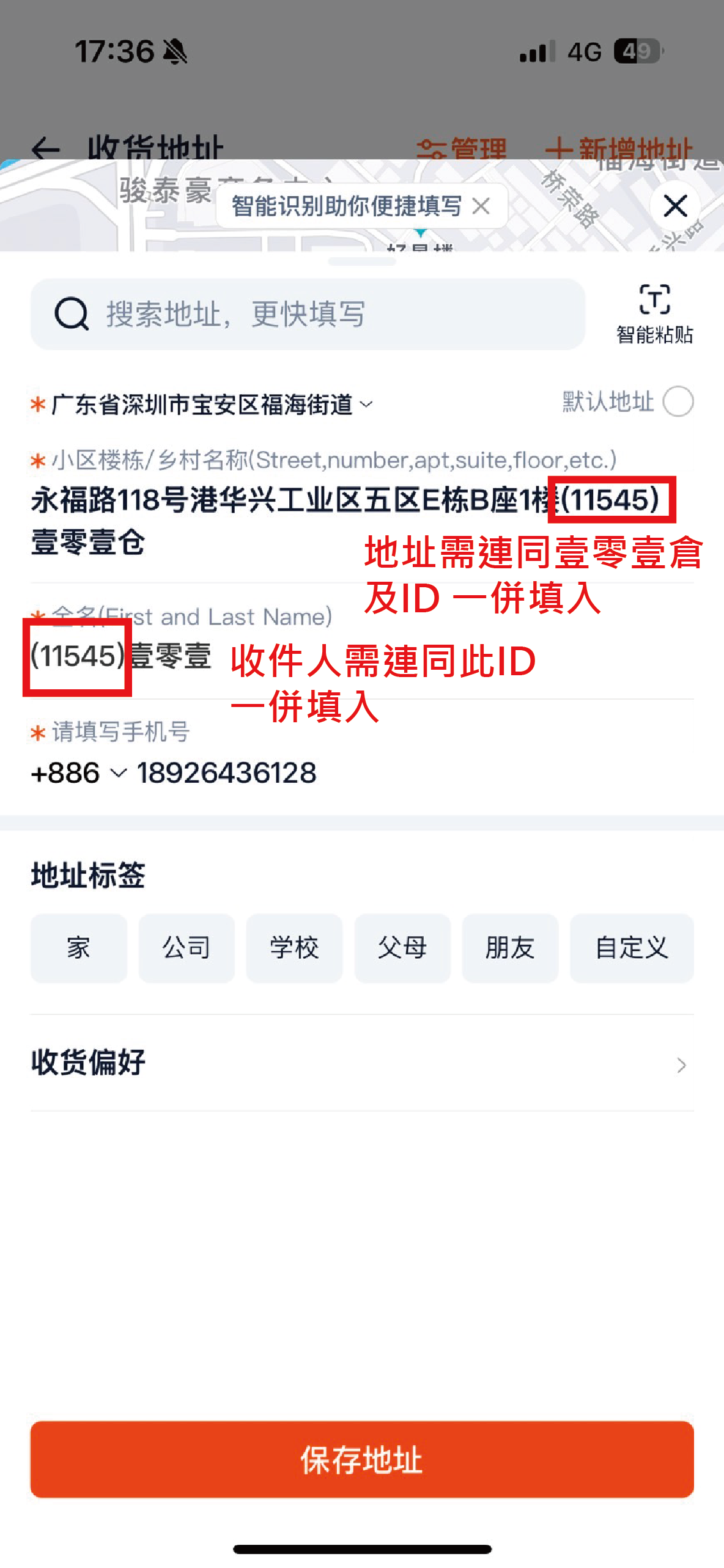Dismiss the 智能识别助你便捷填写 tooltip
Screen dimensions: 724x1568
coord(481,207)
